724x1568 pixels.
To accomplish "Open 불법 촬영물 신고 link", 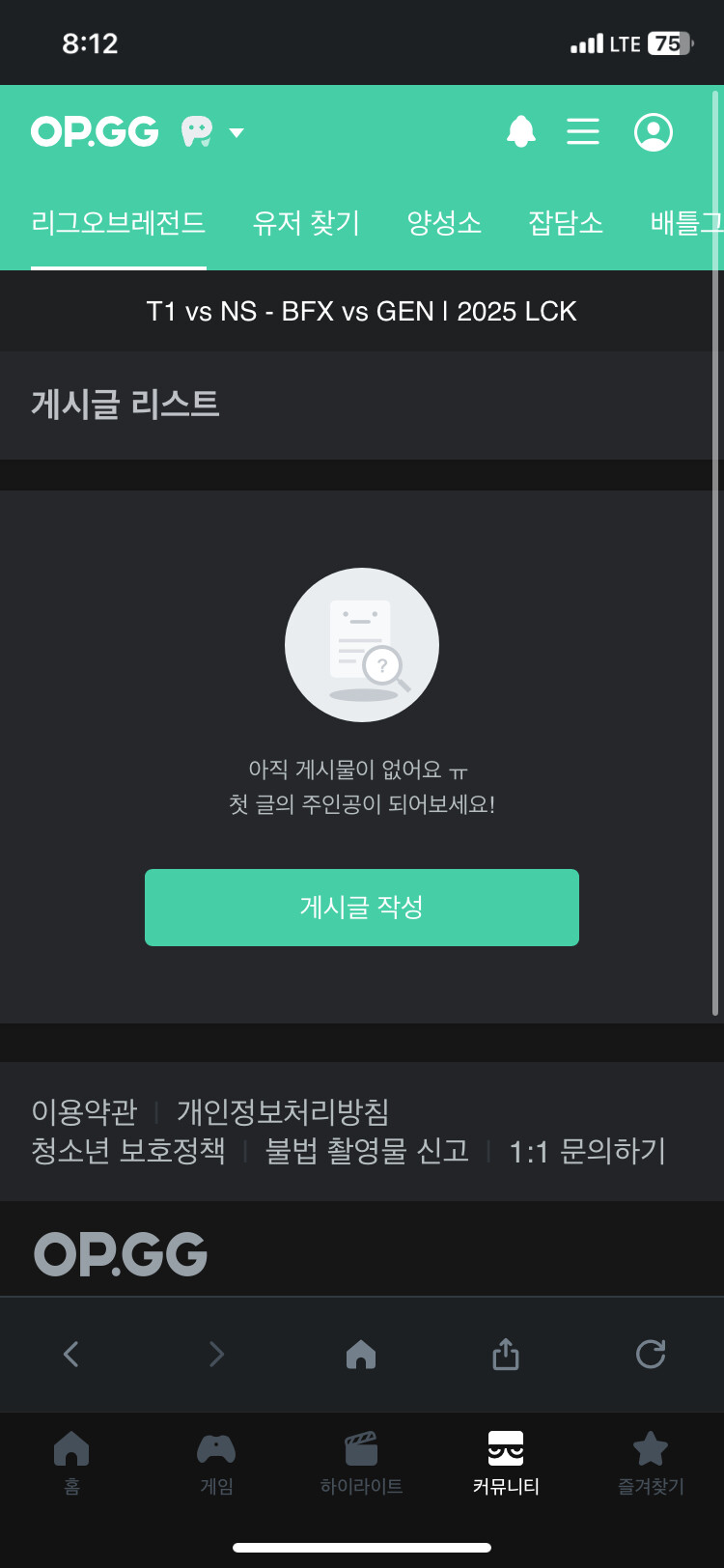I will tap(367, 1151).
